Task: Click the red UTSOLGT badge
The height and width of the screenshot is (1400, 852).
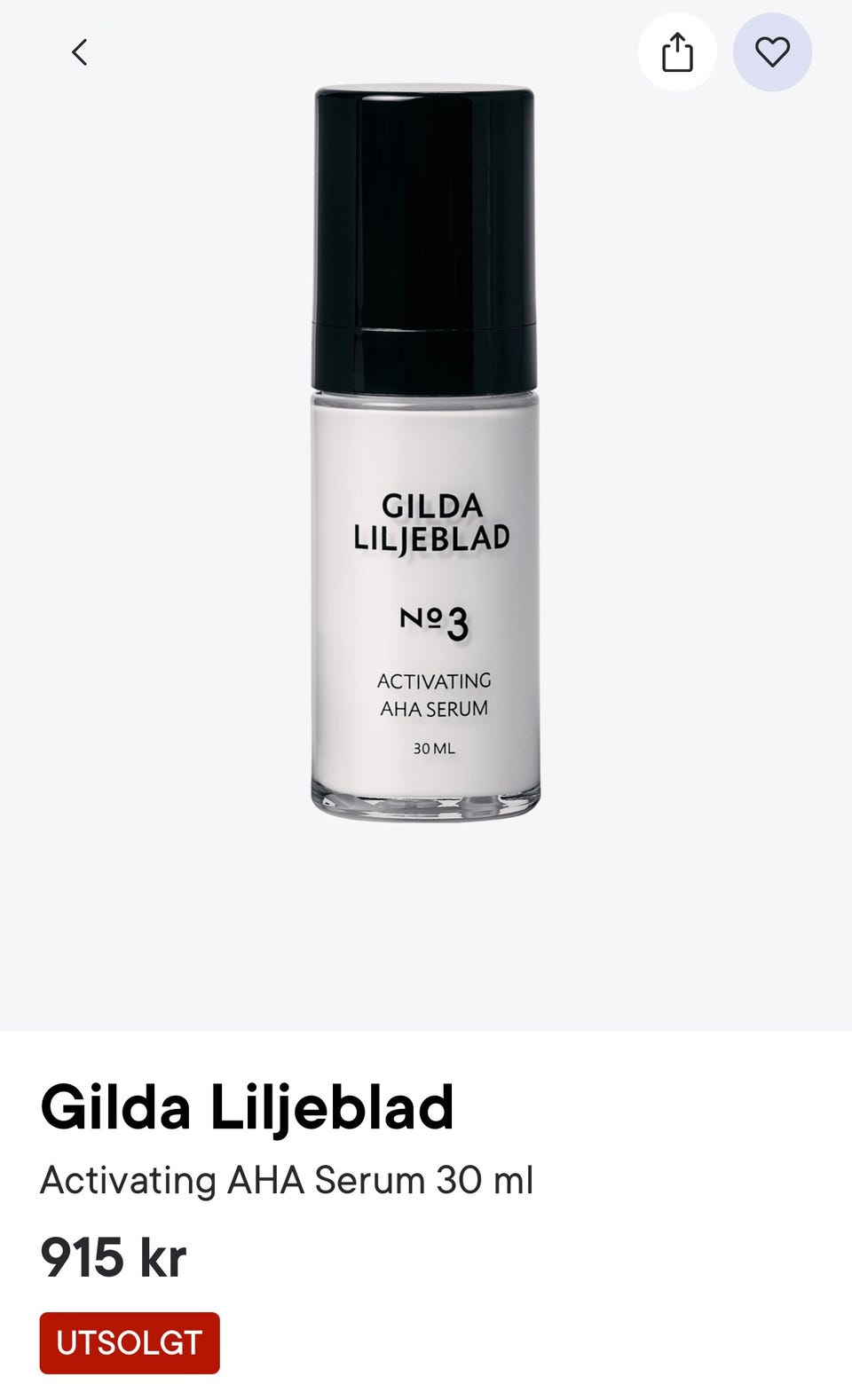Action: point(129,1342)
